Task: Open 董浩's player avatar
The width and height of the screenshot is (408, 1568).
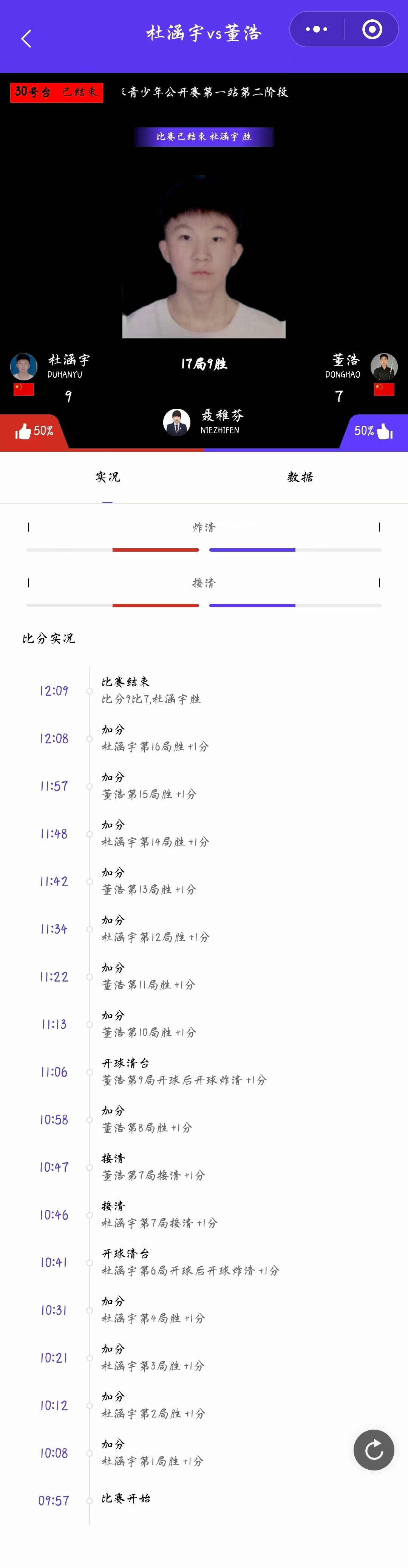Action: click(384, 366)
